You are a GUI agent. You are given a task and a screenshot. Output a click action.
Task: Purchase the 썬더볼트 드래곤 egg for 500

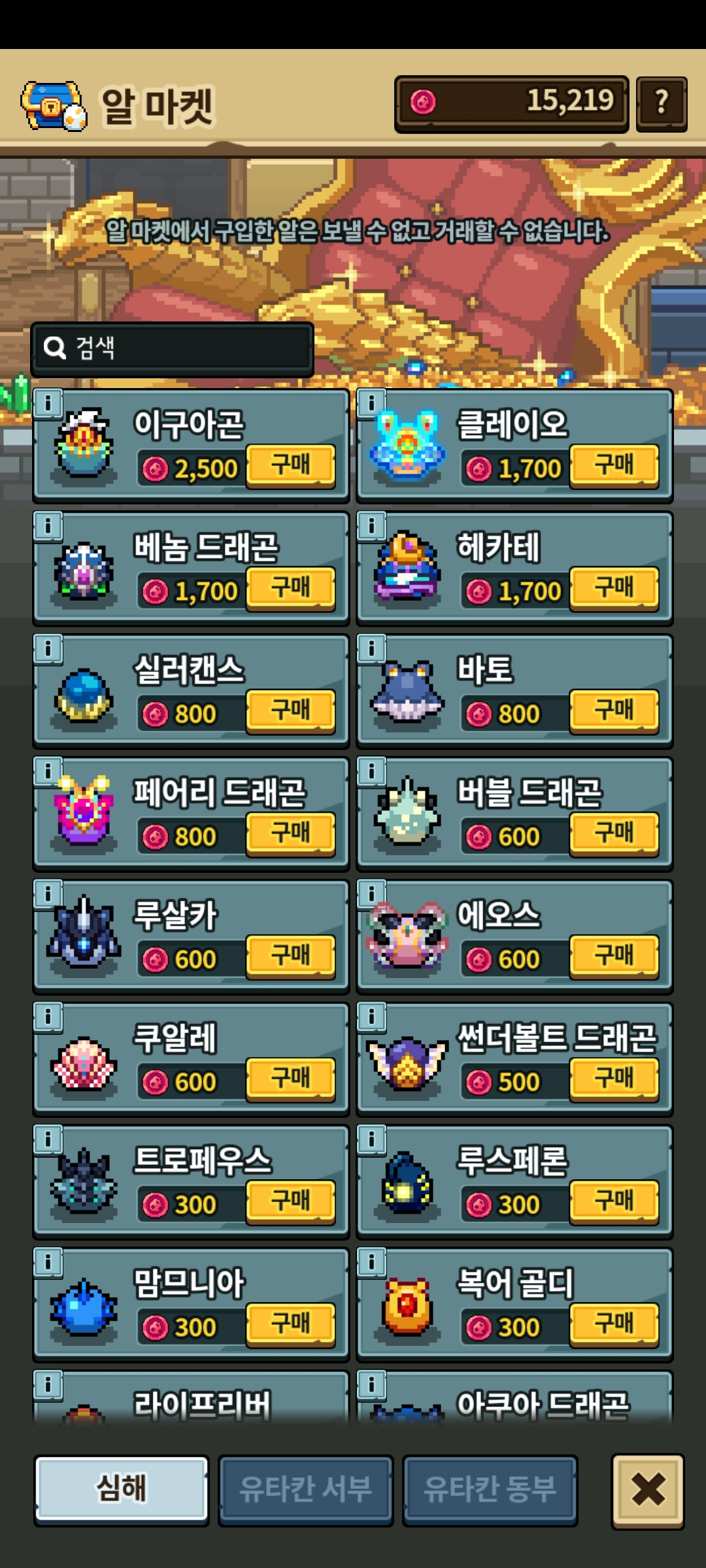[614, 1079]
